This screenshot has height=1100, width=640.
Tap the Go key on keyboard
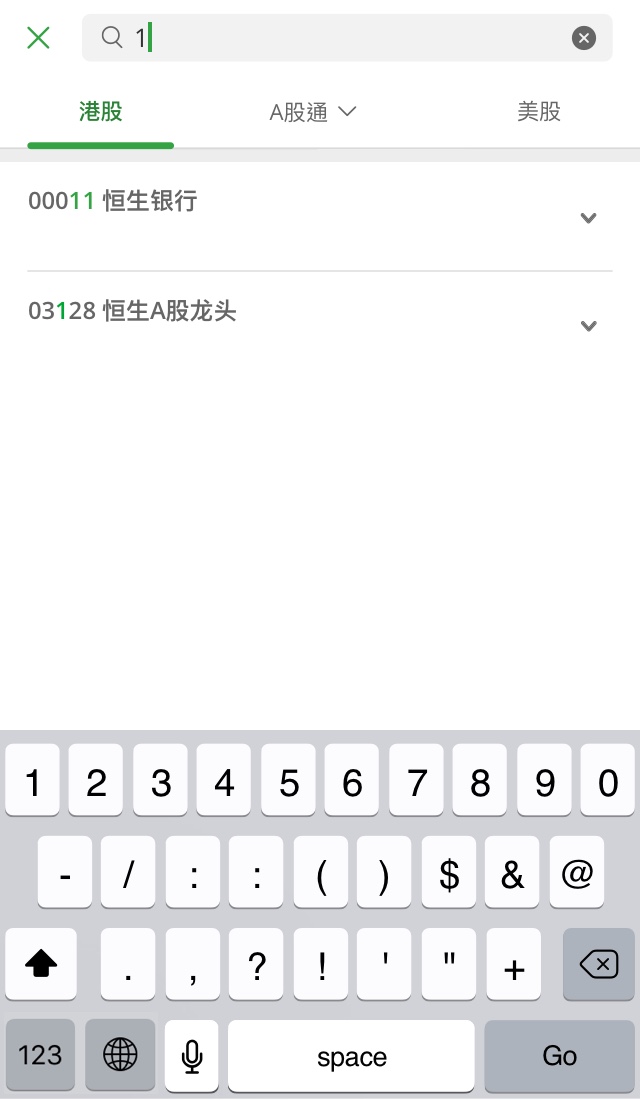coord(559,1055)
